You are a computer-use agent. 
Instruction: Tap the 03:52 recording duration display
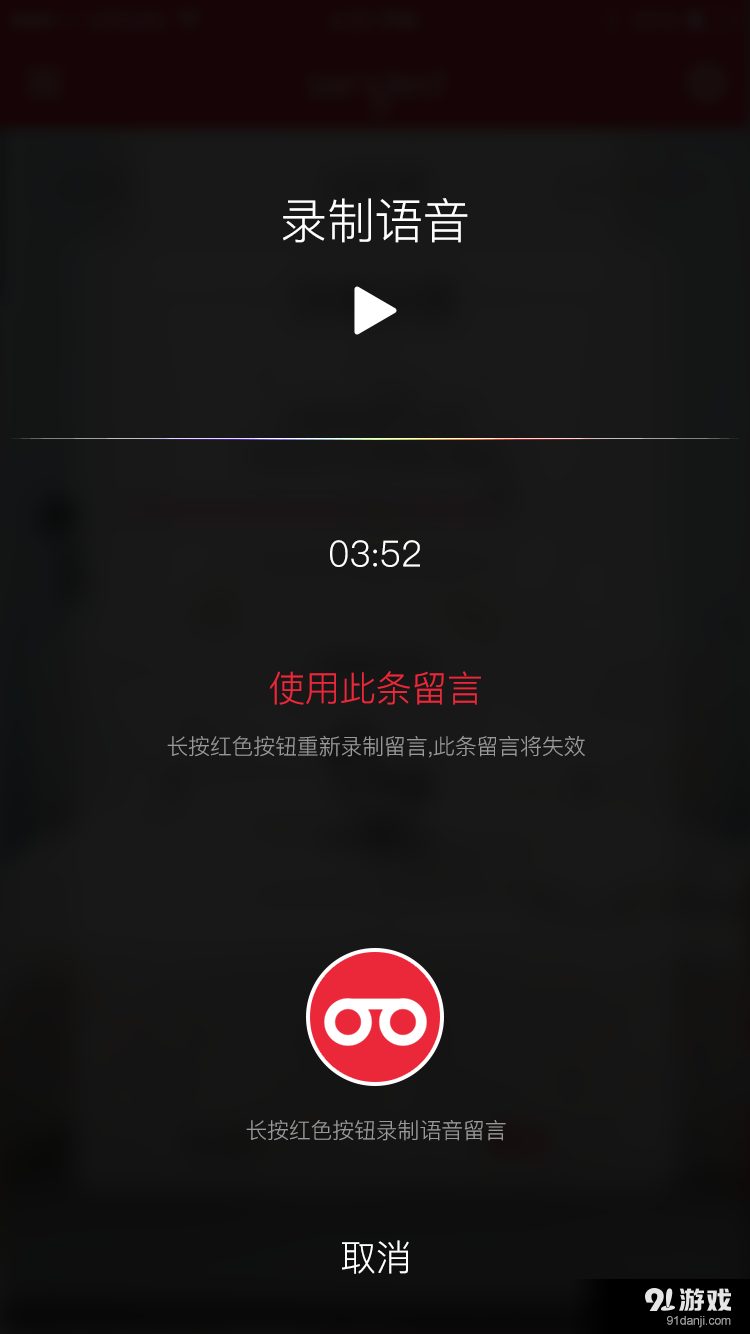[375, 554]
